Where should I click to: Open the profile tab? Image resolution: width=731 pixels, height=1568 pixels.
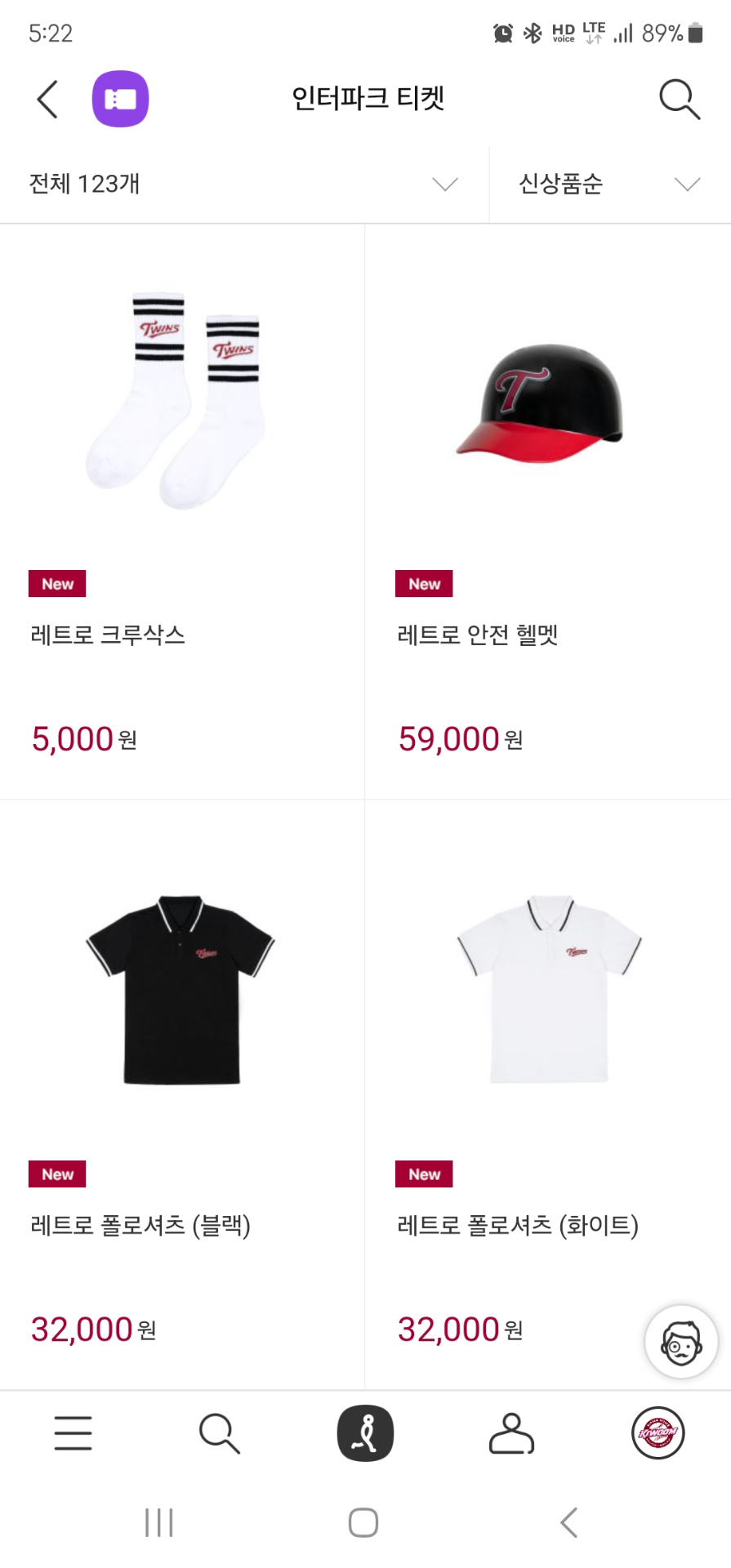[511, 1433]
